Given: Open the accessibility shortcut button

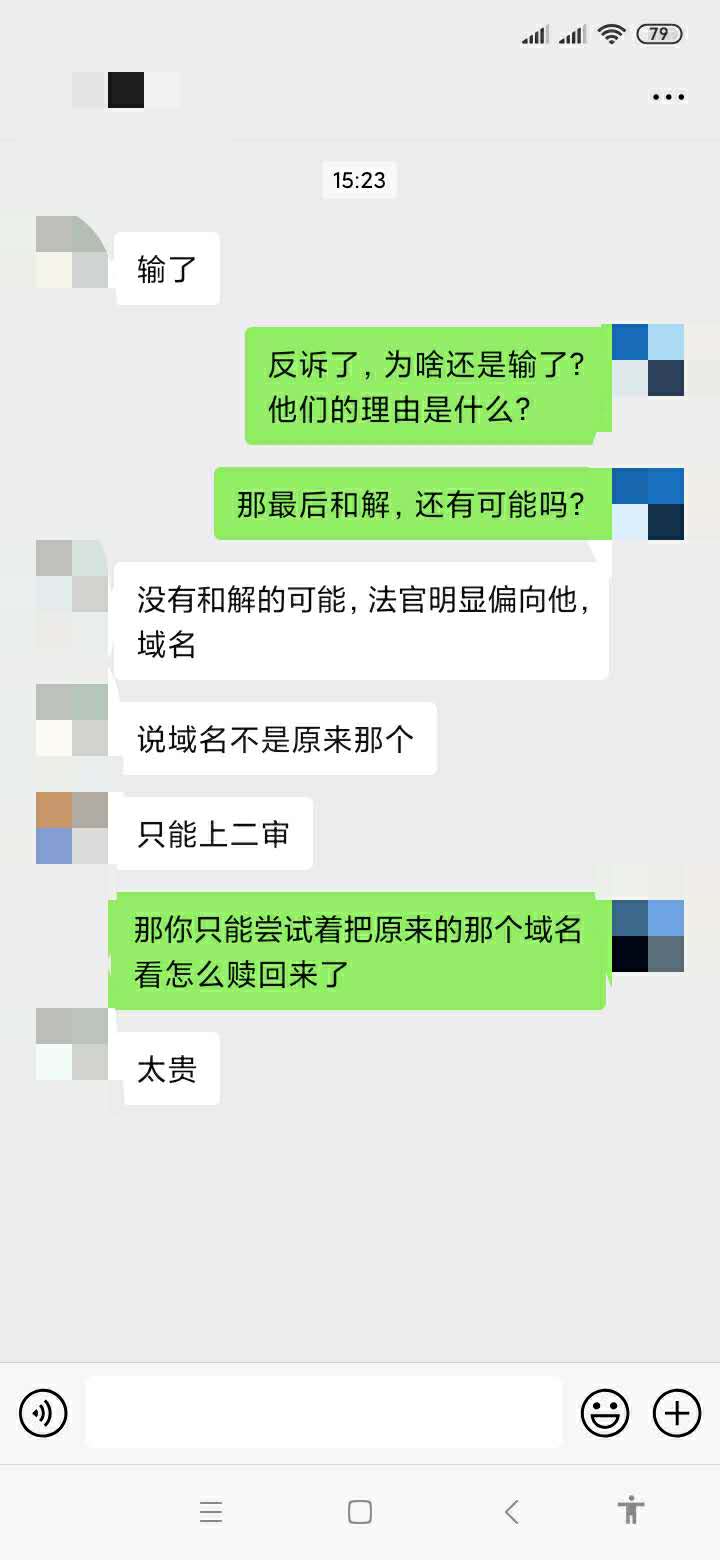Looking at the screenshot, I should pyautogui.click(x=631, y=1509).
